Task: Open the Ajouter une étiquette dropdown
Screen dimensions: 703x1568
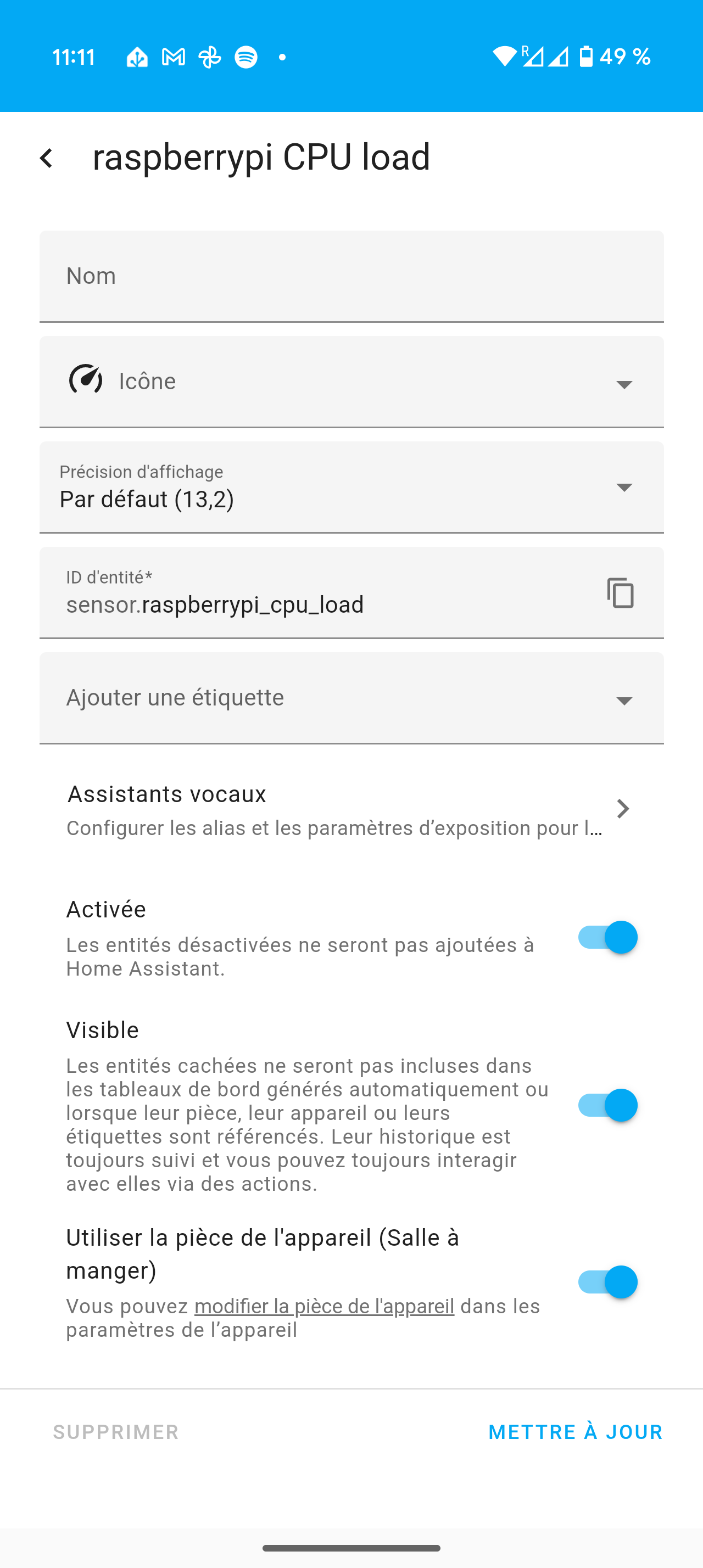Action: coord(351,698)
